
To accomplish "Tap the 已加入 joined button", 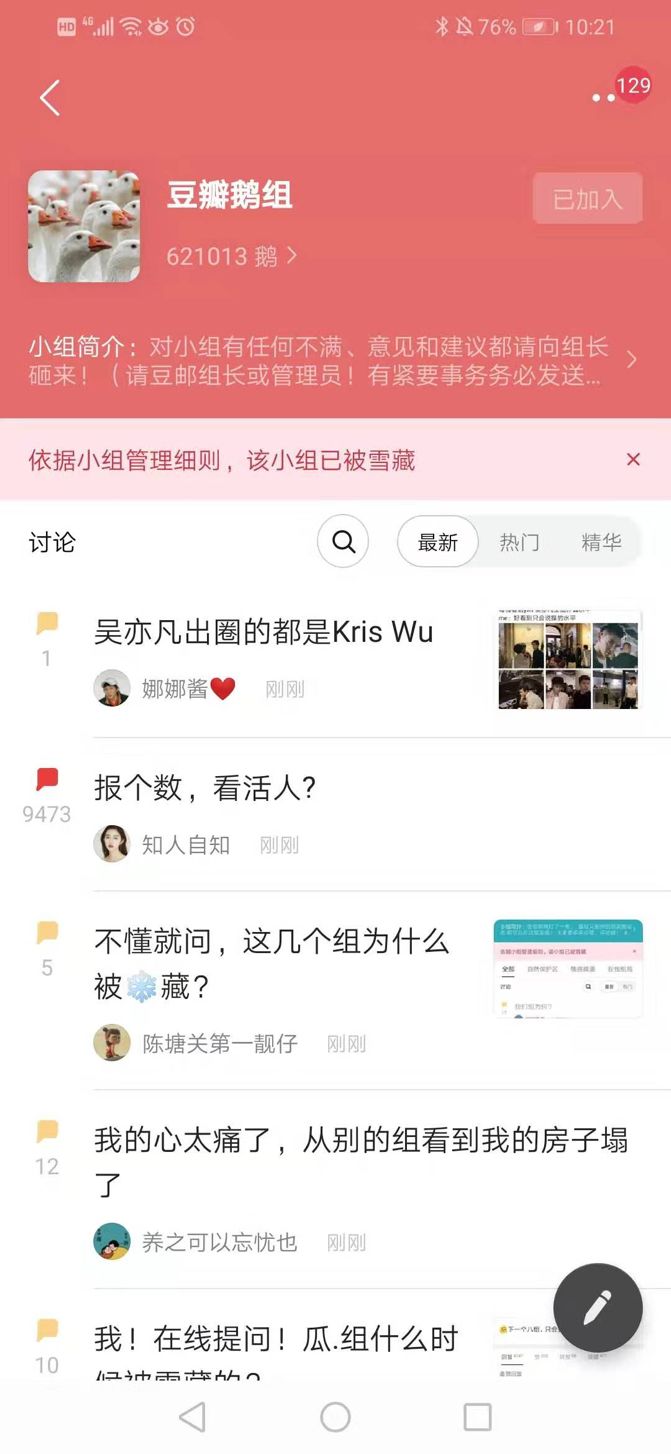I will coord(587,199).
